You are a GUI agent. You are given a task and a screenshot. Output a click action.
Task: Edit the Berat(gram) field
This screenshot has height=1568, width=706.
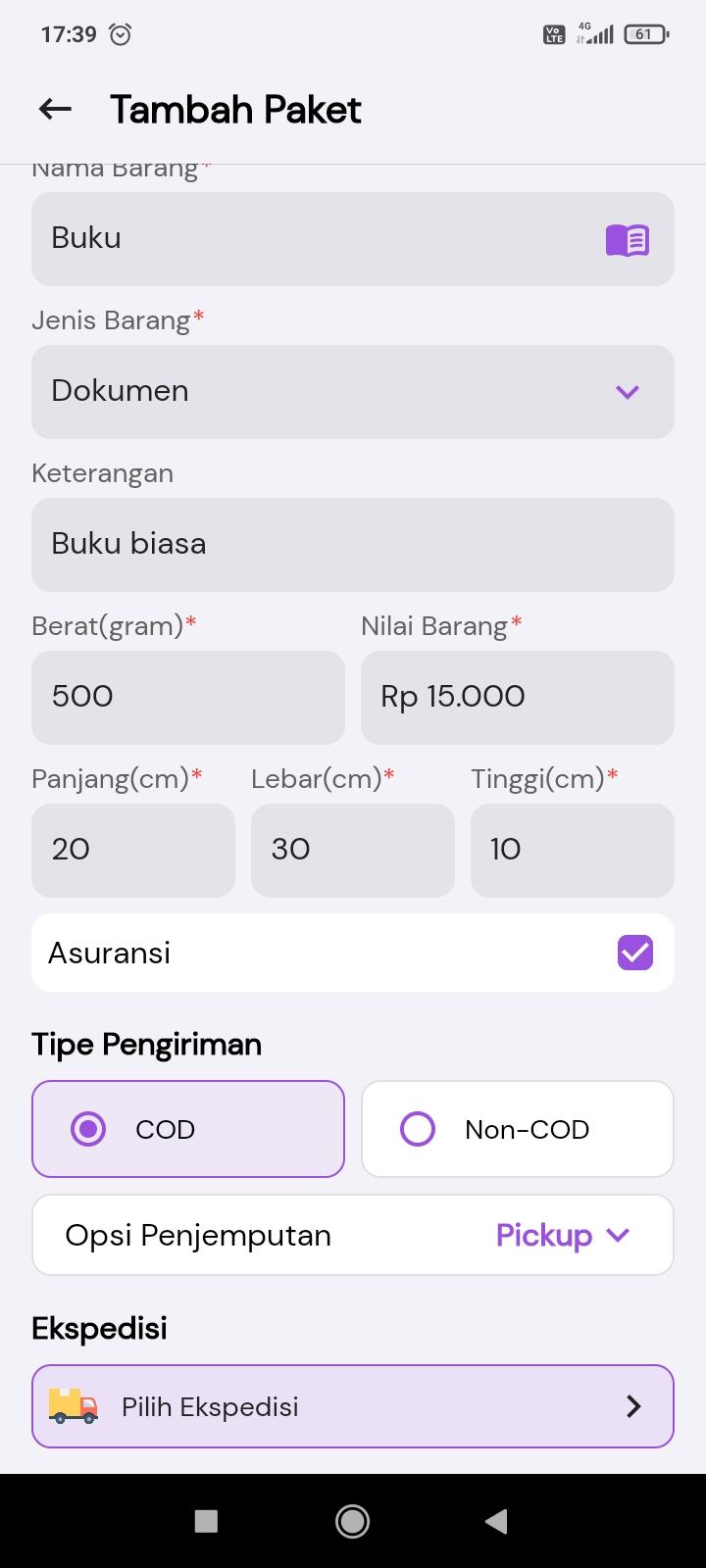point(188,698)
